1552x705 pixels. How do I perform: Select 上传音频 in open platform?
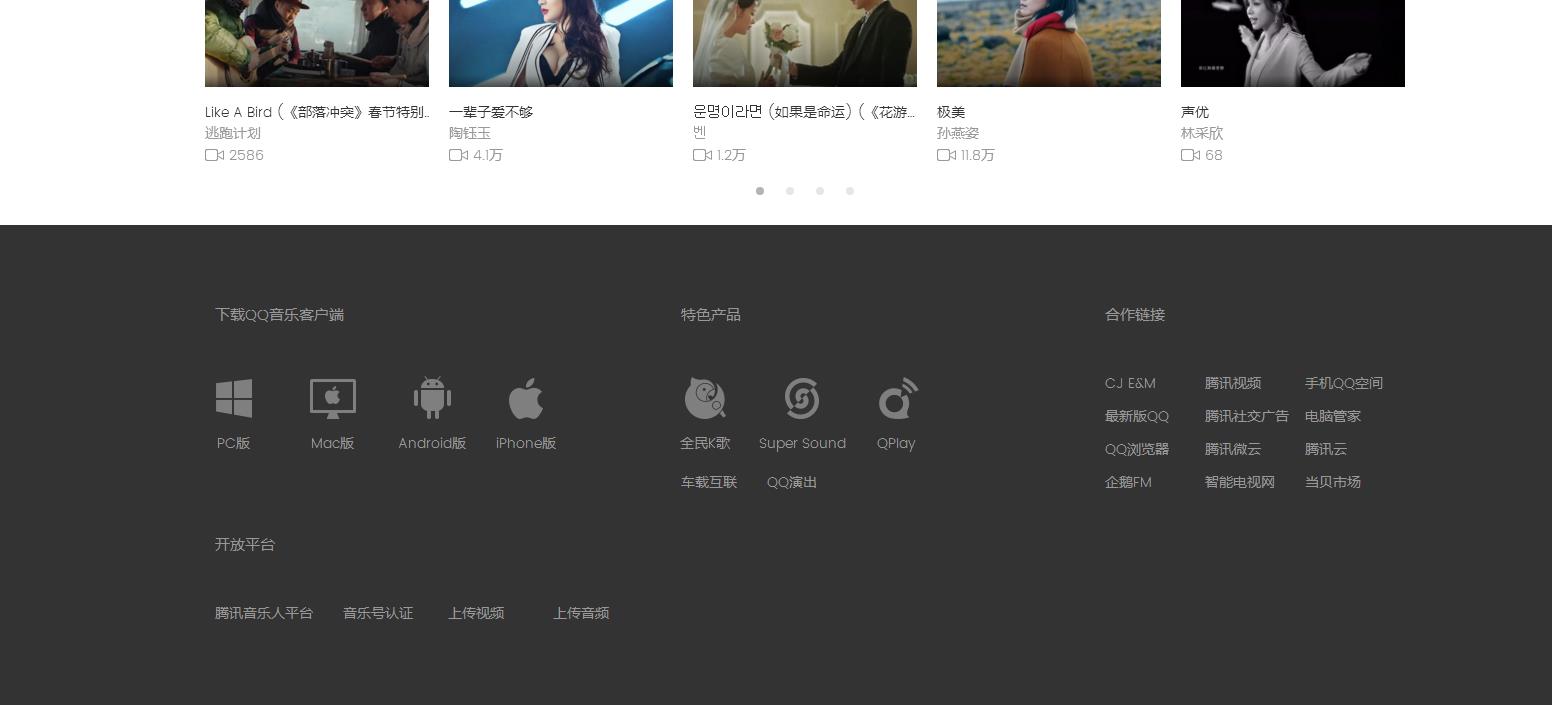(581, 613)
